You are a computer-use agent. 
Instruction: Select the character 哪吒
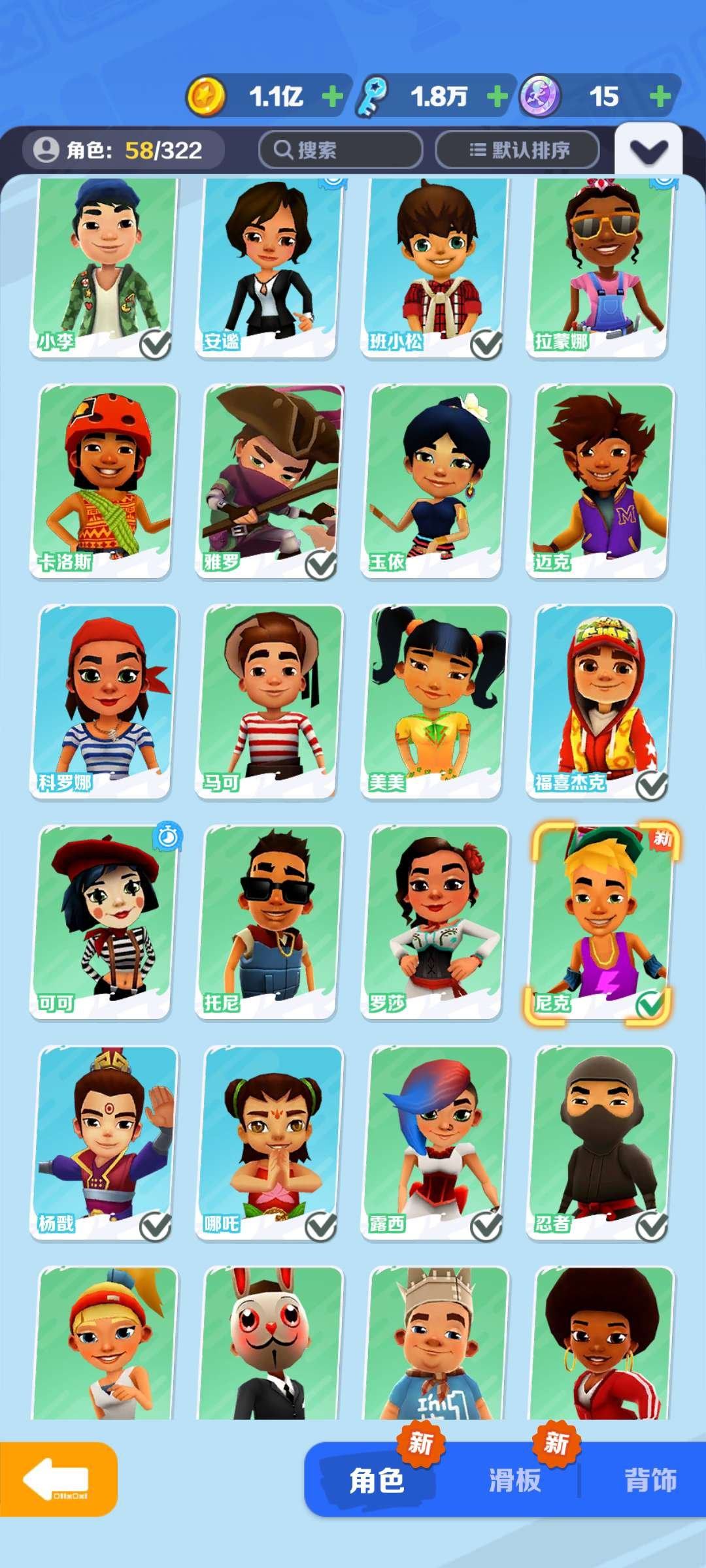269,1141
